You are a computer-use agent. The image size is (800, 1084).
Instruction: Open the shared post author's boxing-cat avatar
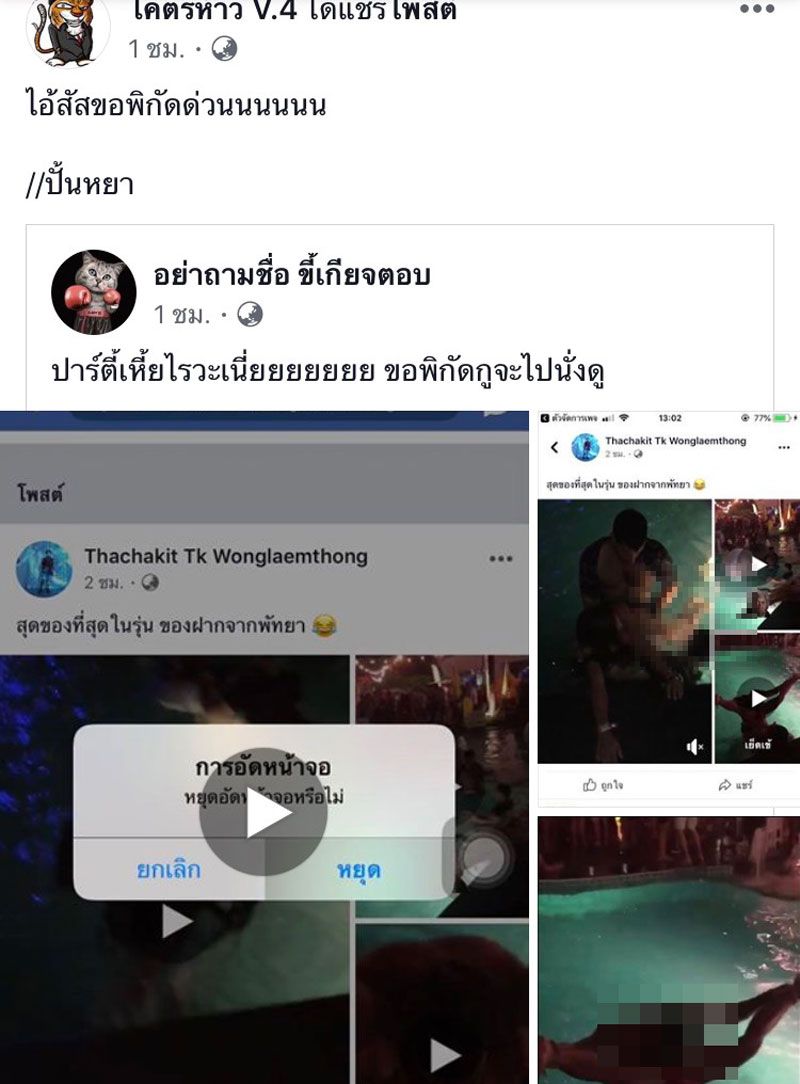point(93,292)
